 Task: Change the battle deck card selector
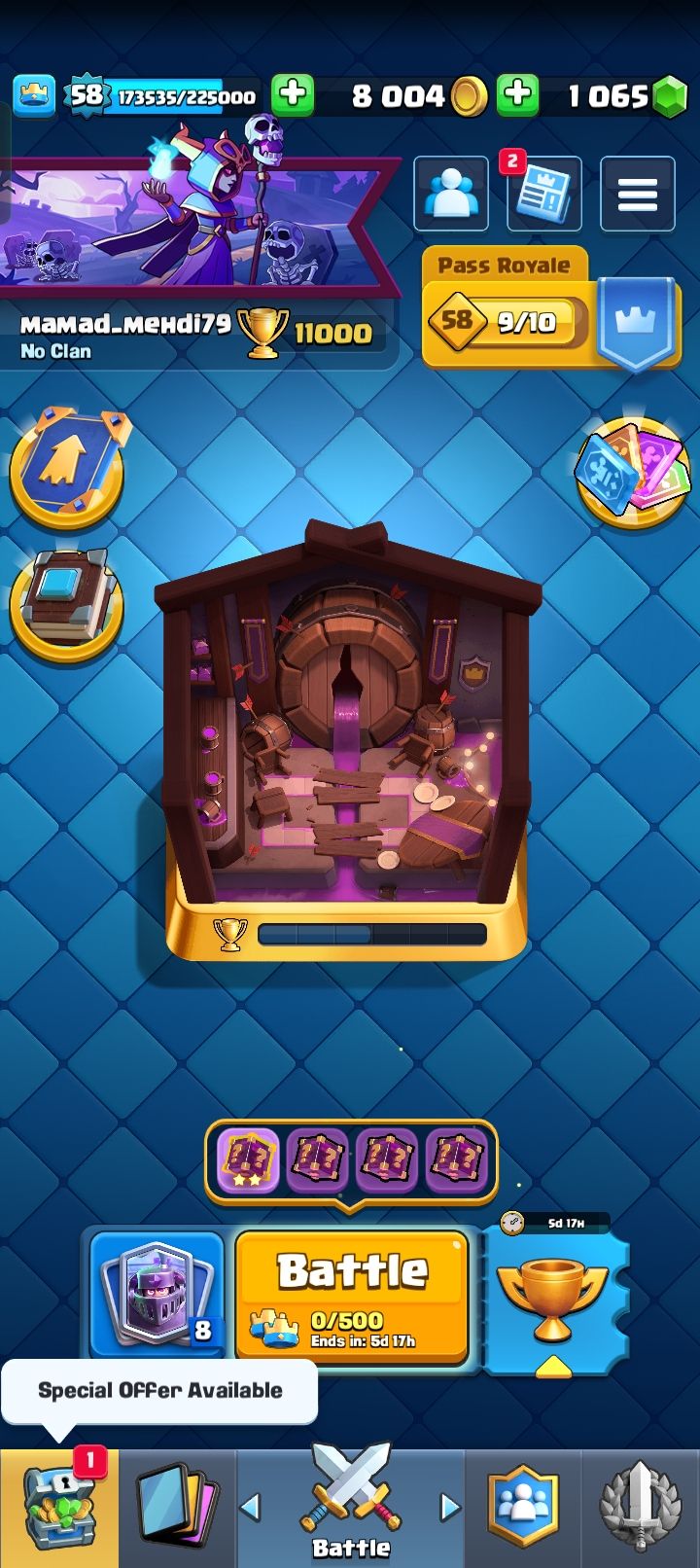(x=157, y=1294)
